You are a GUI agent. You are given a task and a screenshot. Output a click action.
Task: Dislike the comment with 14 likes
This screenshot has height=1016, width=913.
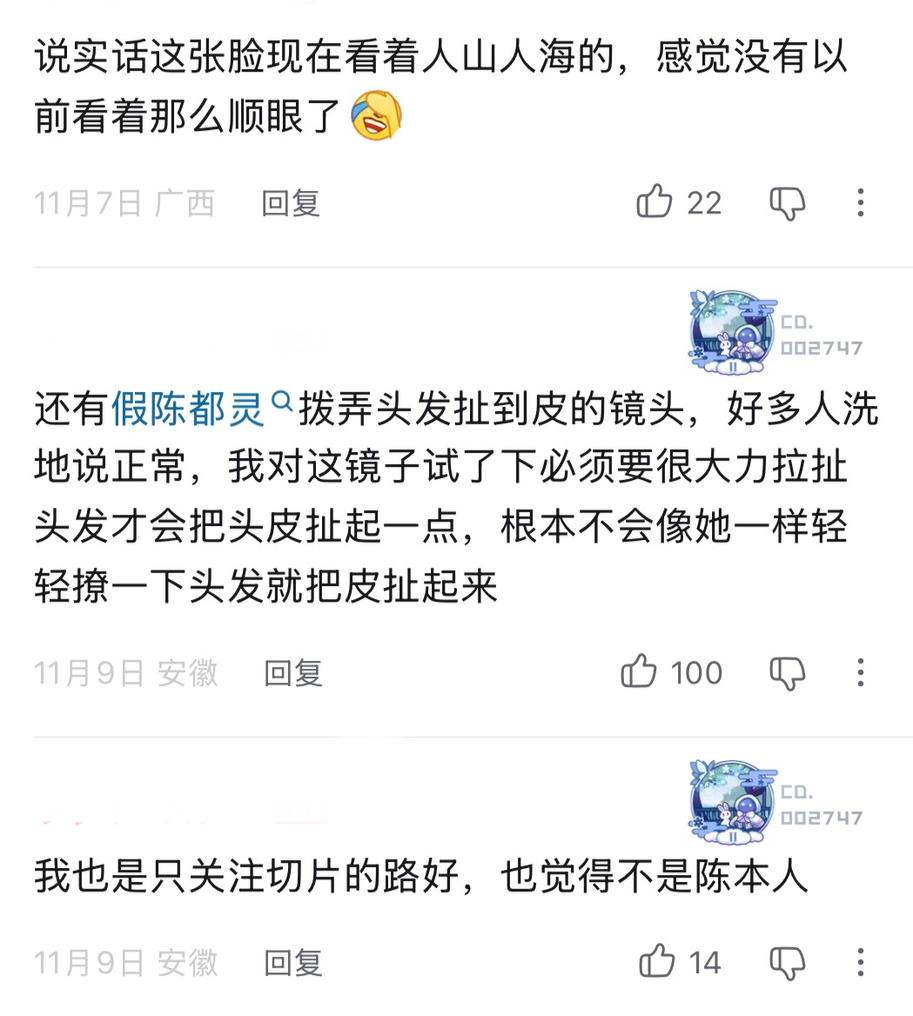click(787, 963)
